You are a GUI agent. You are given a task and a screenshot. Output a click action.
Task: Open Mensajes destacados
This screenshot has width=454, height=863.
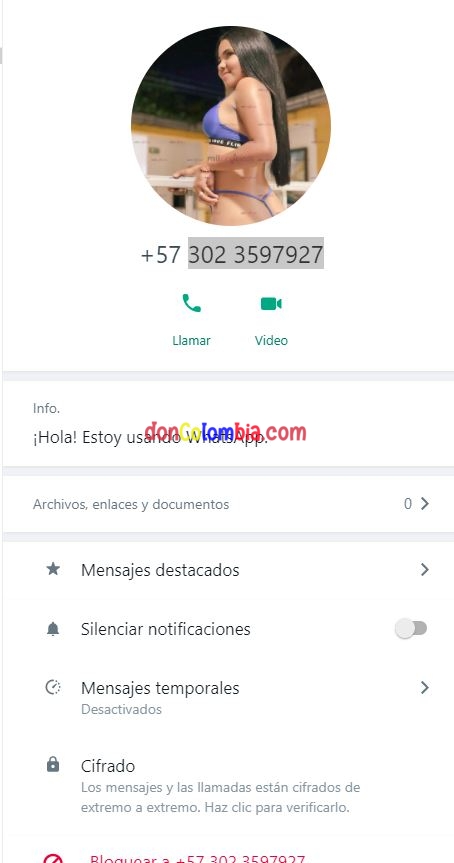(x=228, y=570)
